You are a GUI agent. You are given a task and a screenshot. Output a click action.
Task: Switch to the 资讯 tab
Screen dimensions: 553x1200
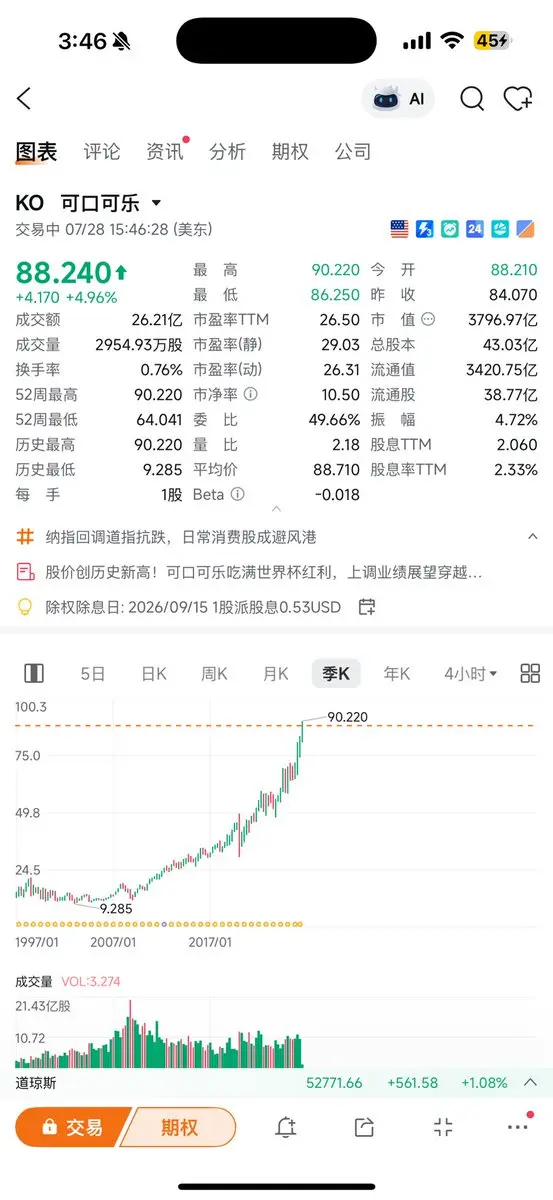[x=165, y=152]
